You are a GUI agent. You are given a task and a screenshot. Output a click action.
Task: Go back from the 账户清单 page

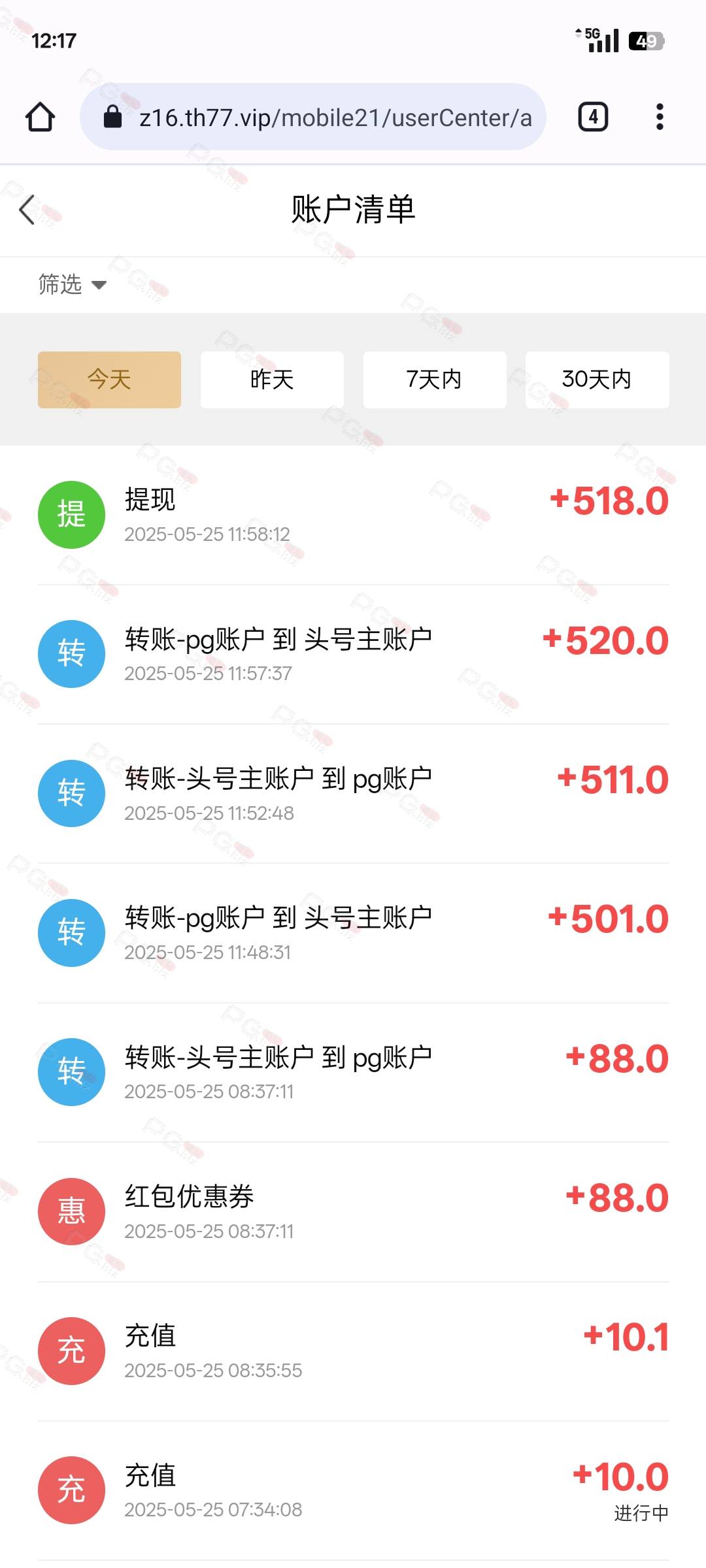(27, 210)
